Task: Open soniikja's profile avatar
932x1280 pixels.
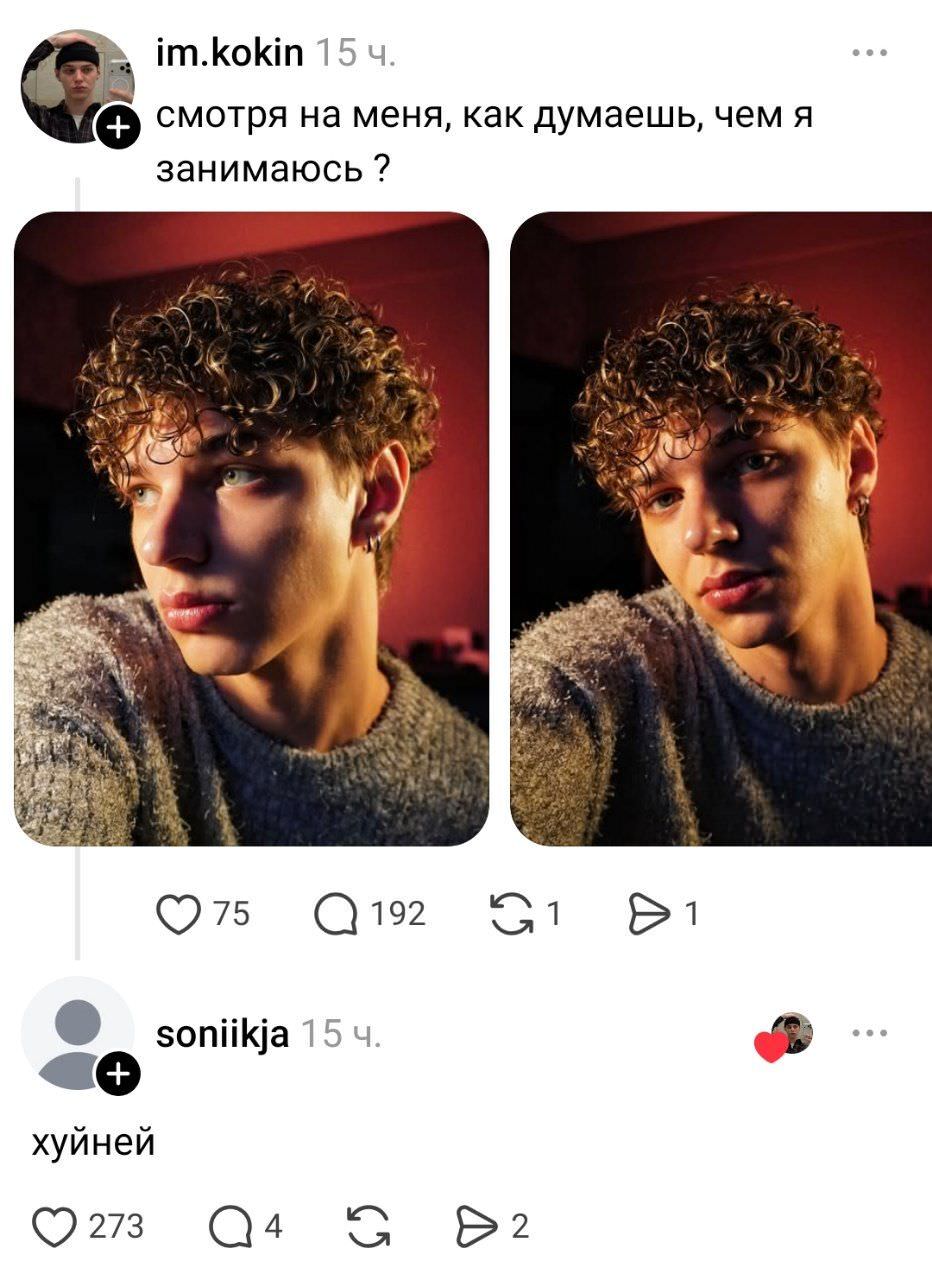Action: tap(77, 1033)
